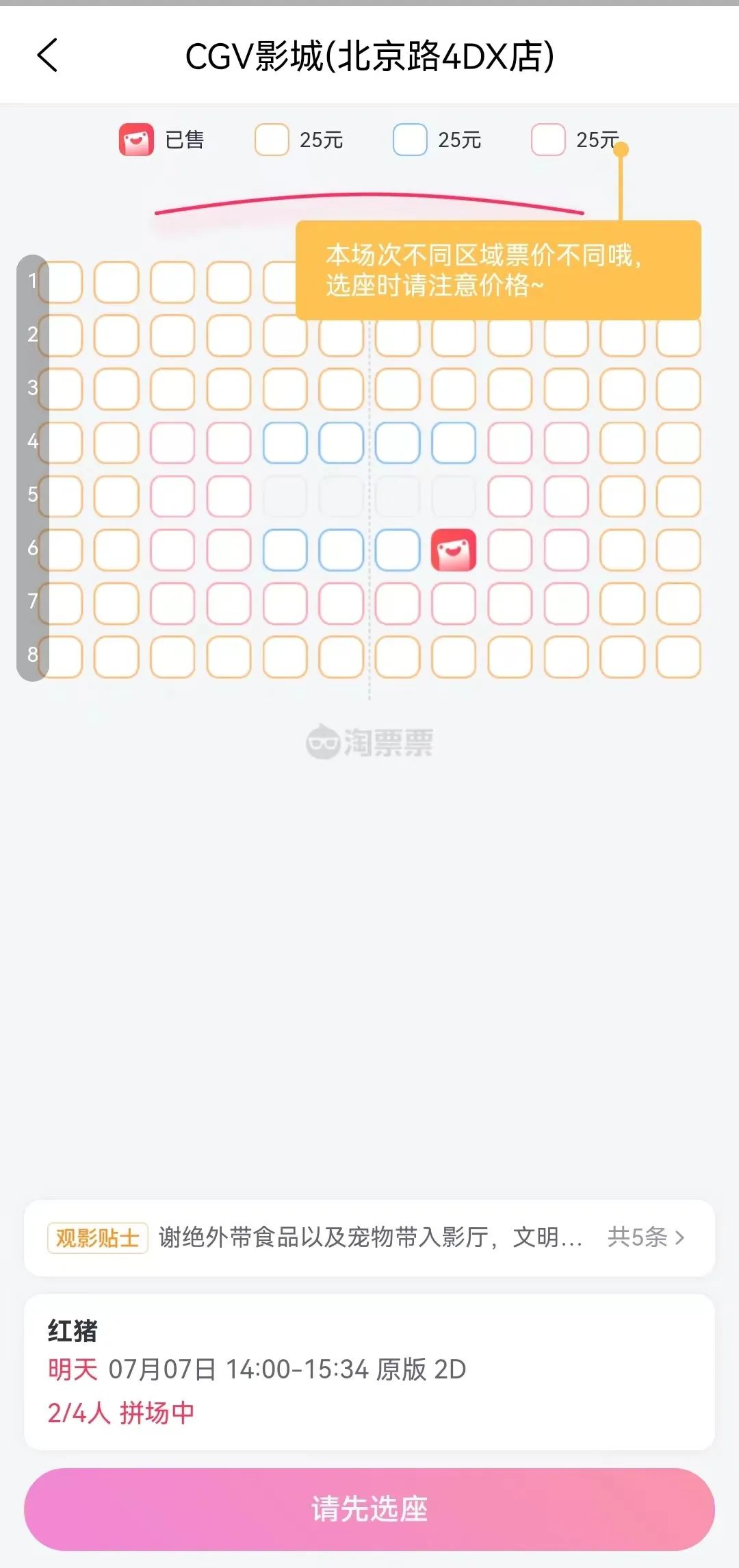
Task: Dismiss the orange price-zone tooltip
Action: pyautogui.click(x=498, y=270)
